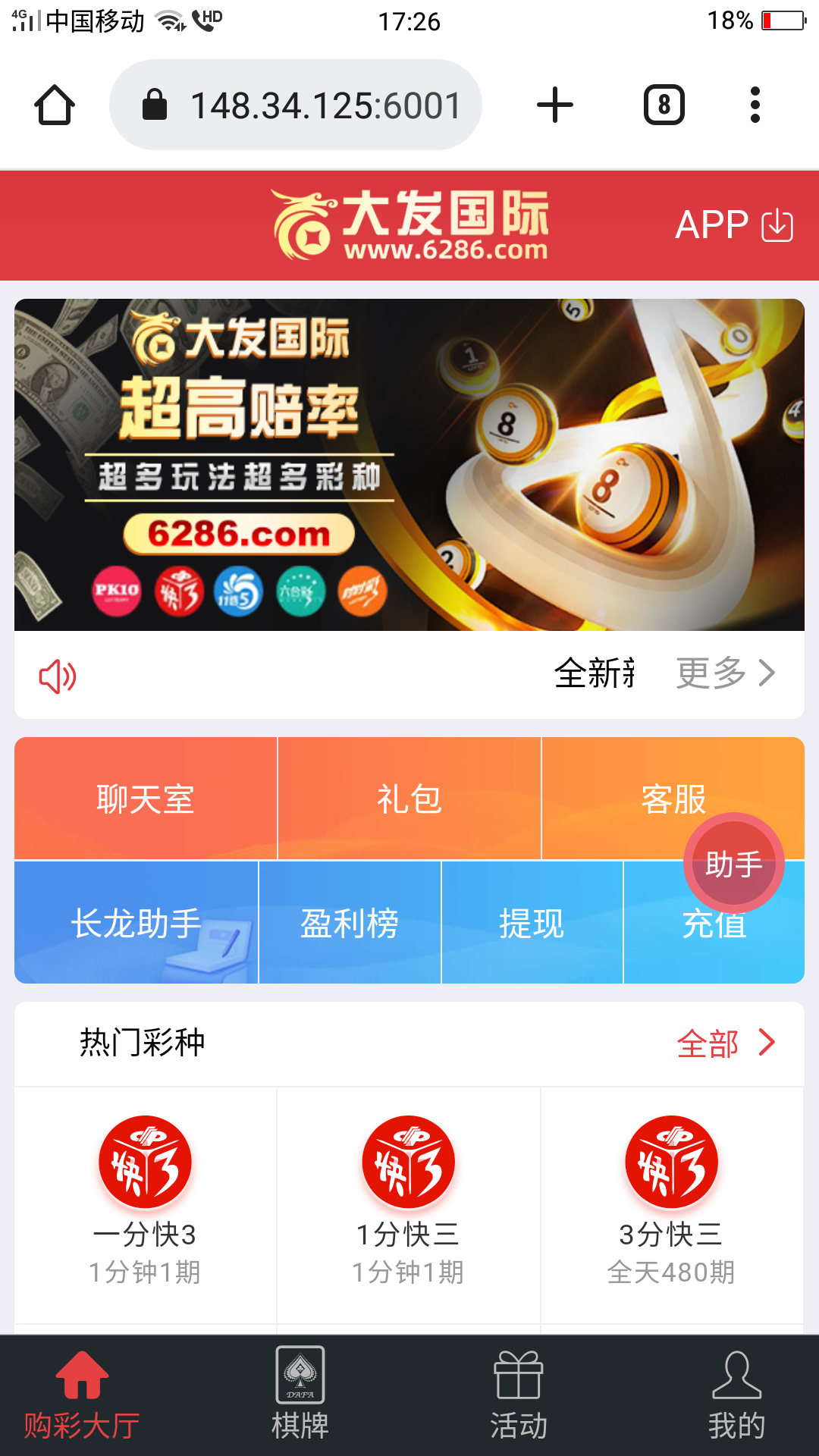
Task: Open 提现 withdrawal
Action: point(532,923)
